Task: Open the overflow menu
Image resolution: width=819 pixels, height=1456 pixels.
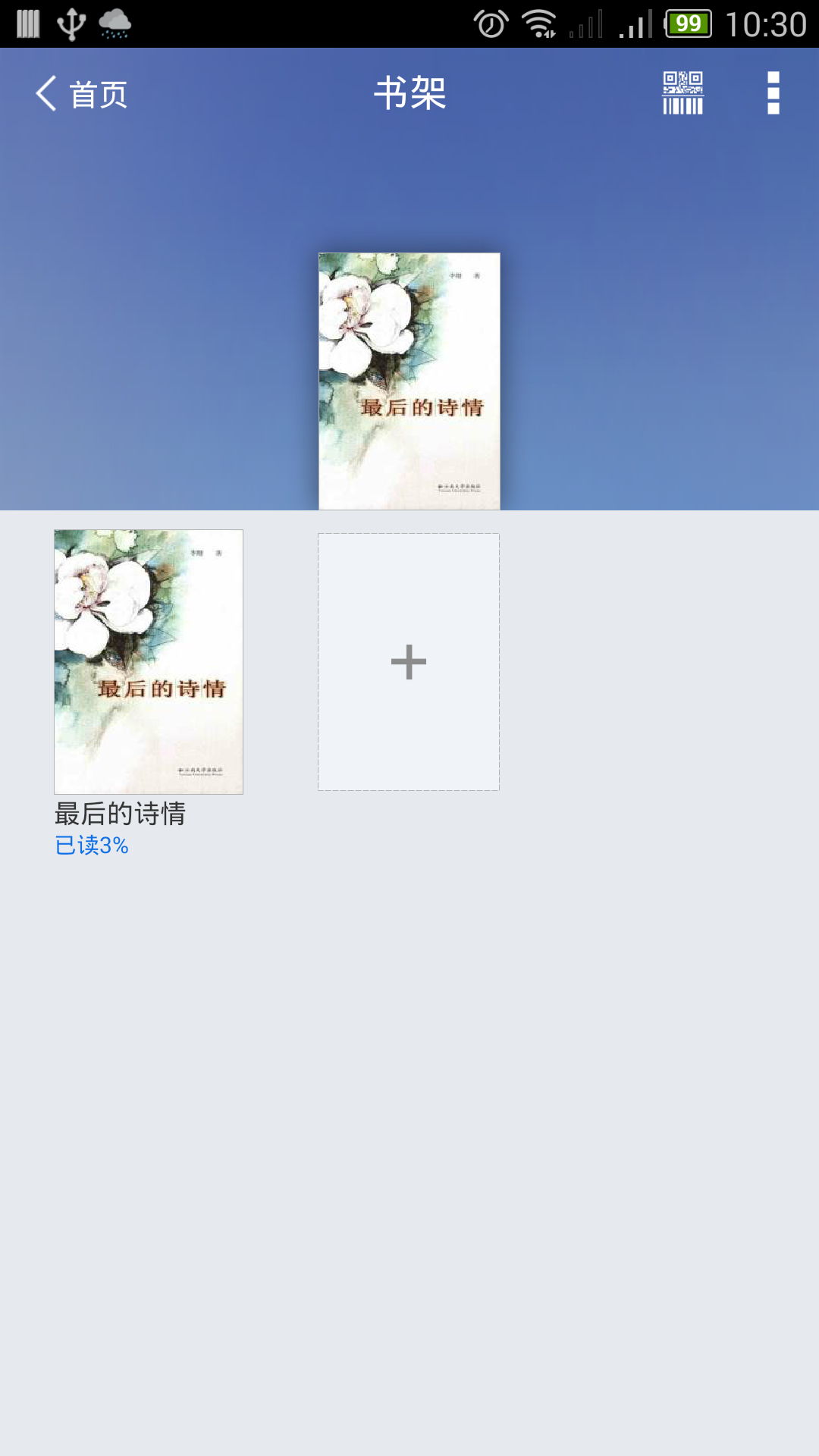Action: (773, 93)
